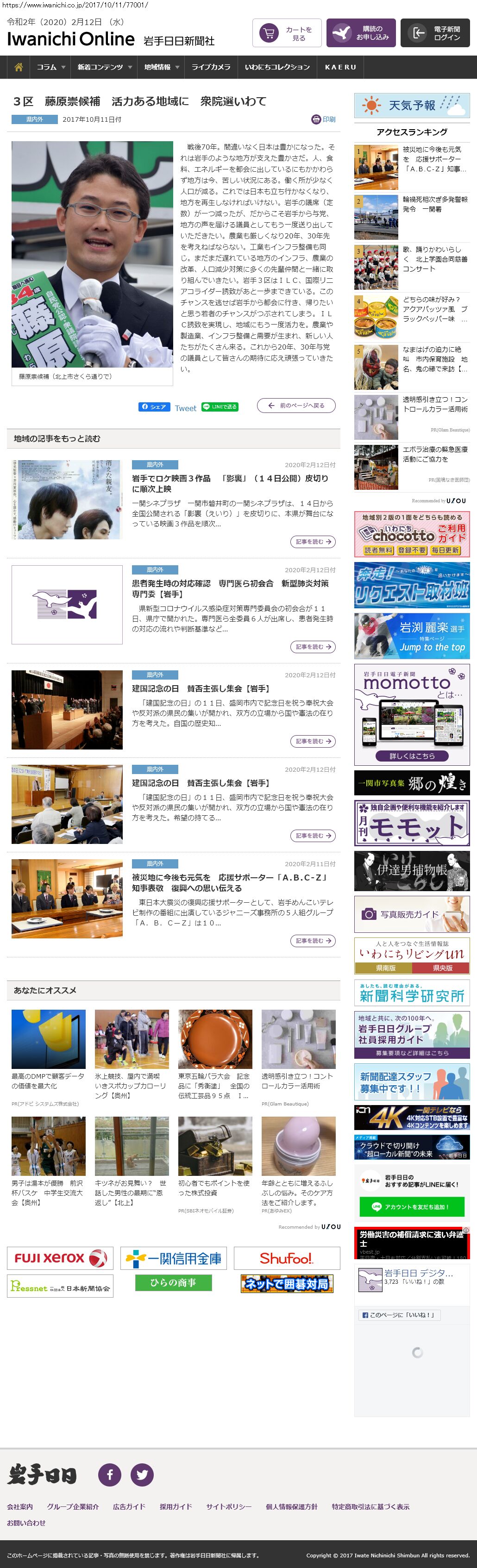
Task: Open the 会社案内 footer link
Action: tap(20, 1507)
